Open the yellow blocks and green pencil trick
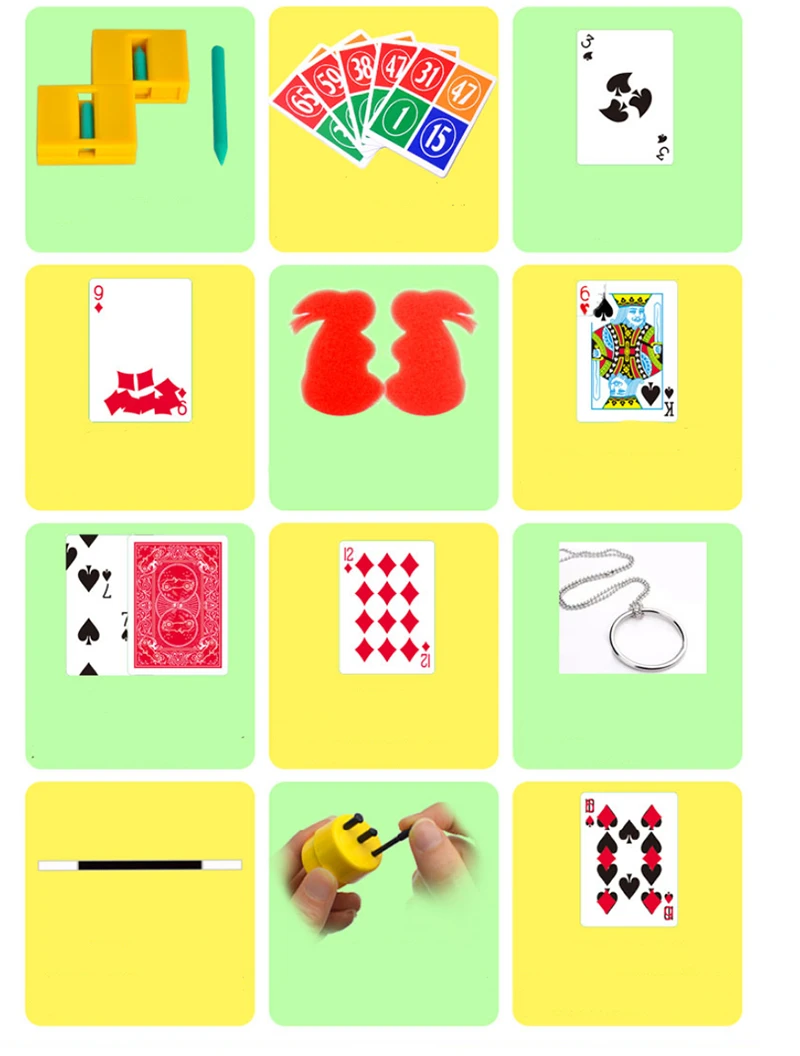 139,128
